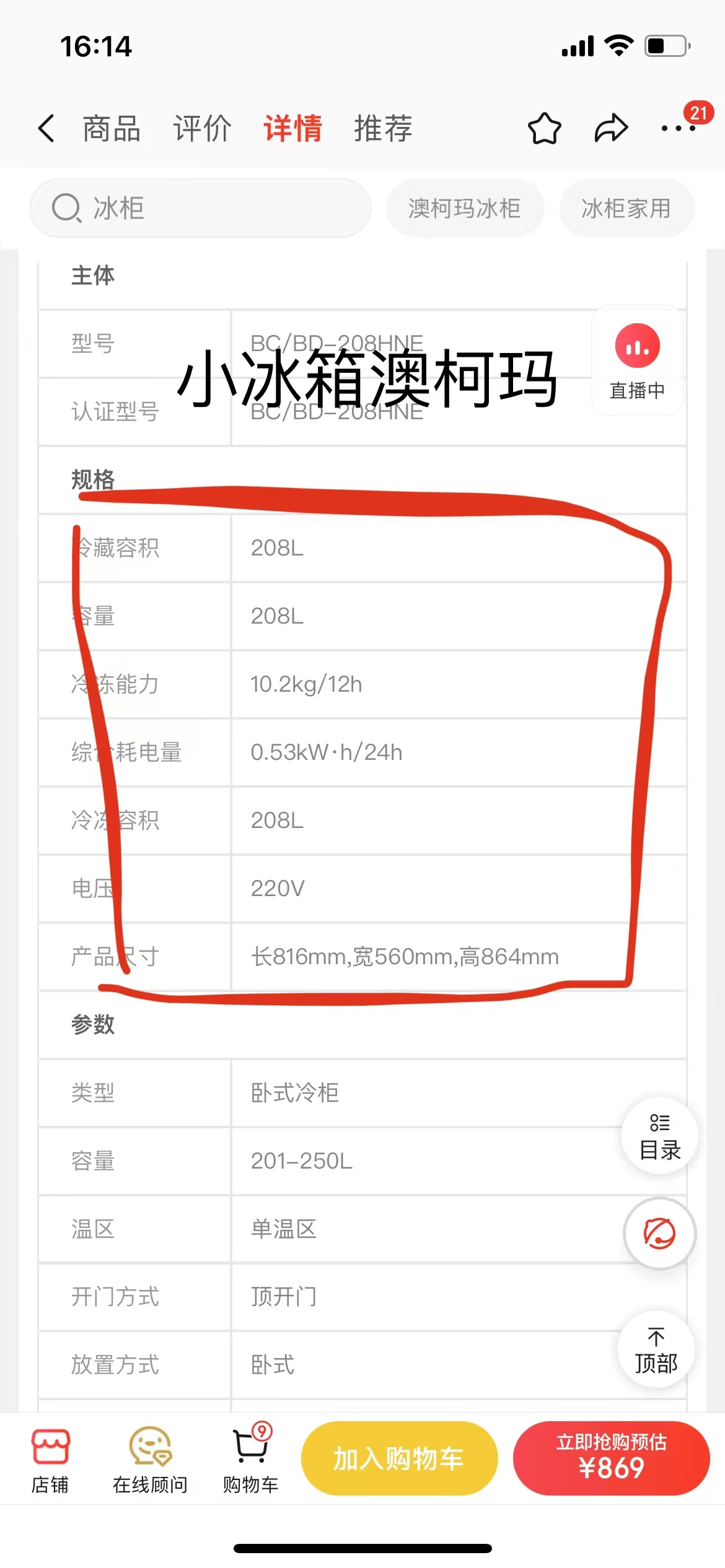Jump back to 顶部
This screenshot has height=1568, width=725.
(656, 1349)
